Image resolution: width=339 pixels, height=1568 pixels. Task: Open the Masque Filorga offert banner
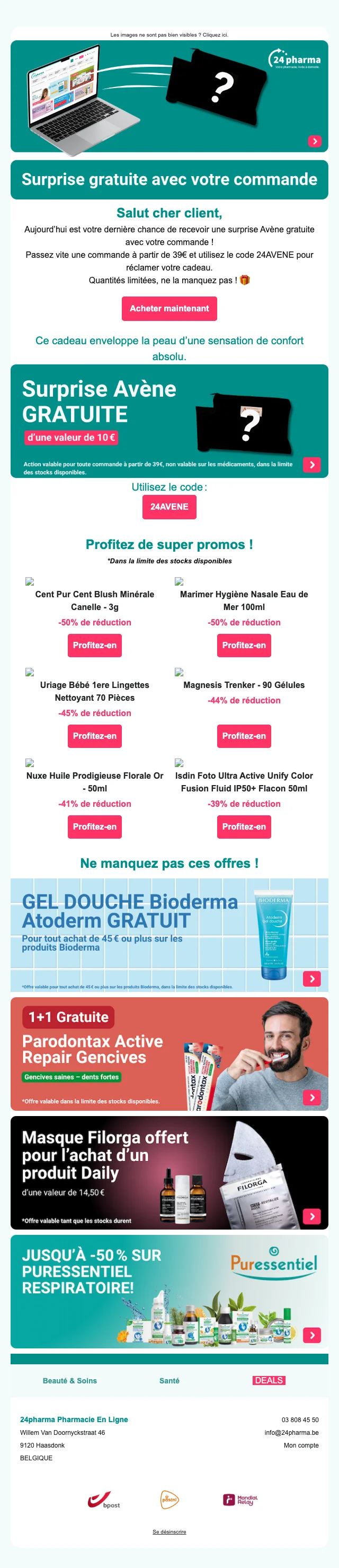tap(169, 1172)
